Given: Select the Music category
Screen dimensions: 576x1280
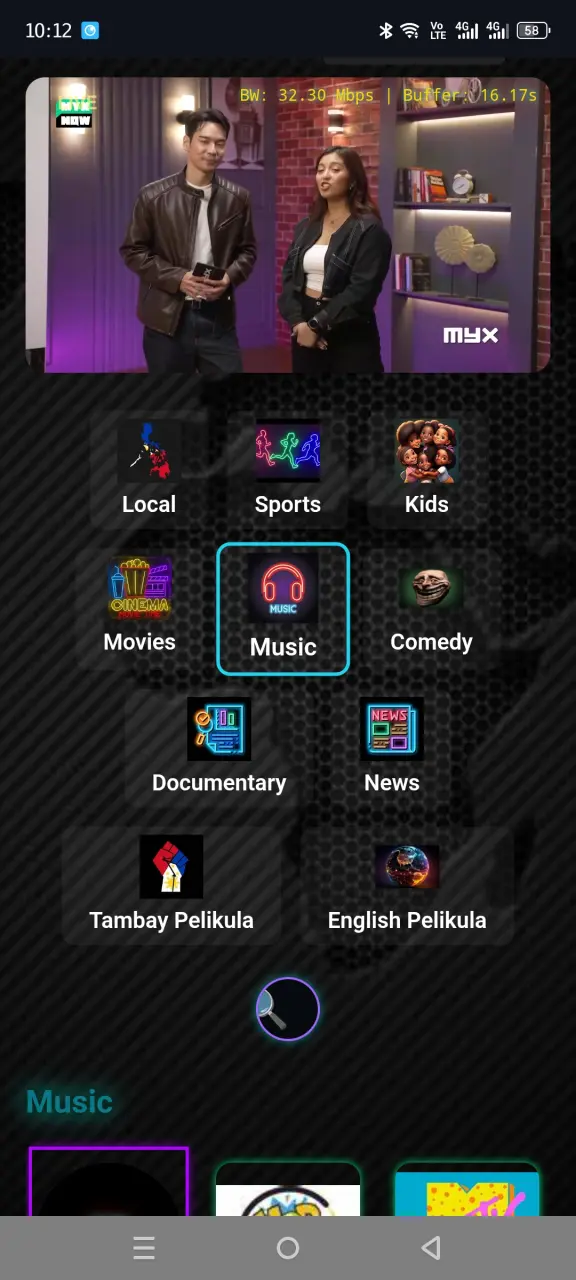Looking at the screenshot, I should [x=283, y=609].
